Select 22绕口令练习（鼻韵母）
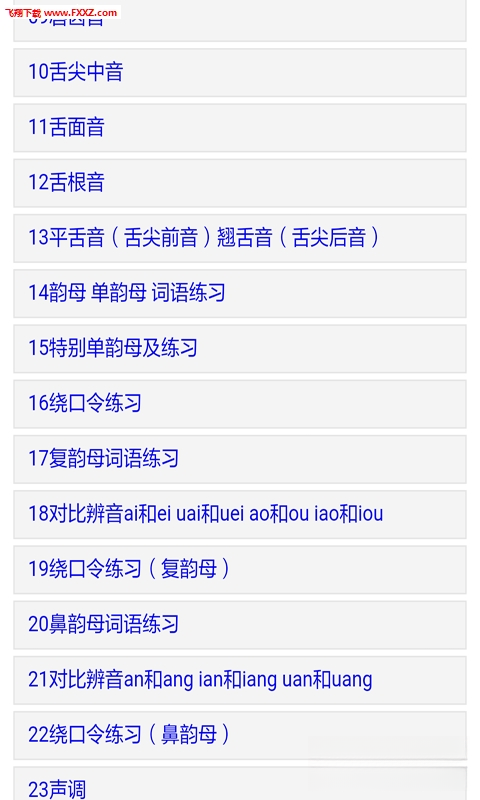The image size is (480, 800). pos(240,735)
